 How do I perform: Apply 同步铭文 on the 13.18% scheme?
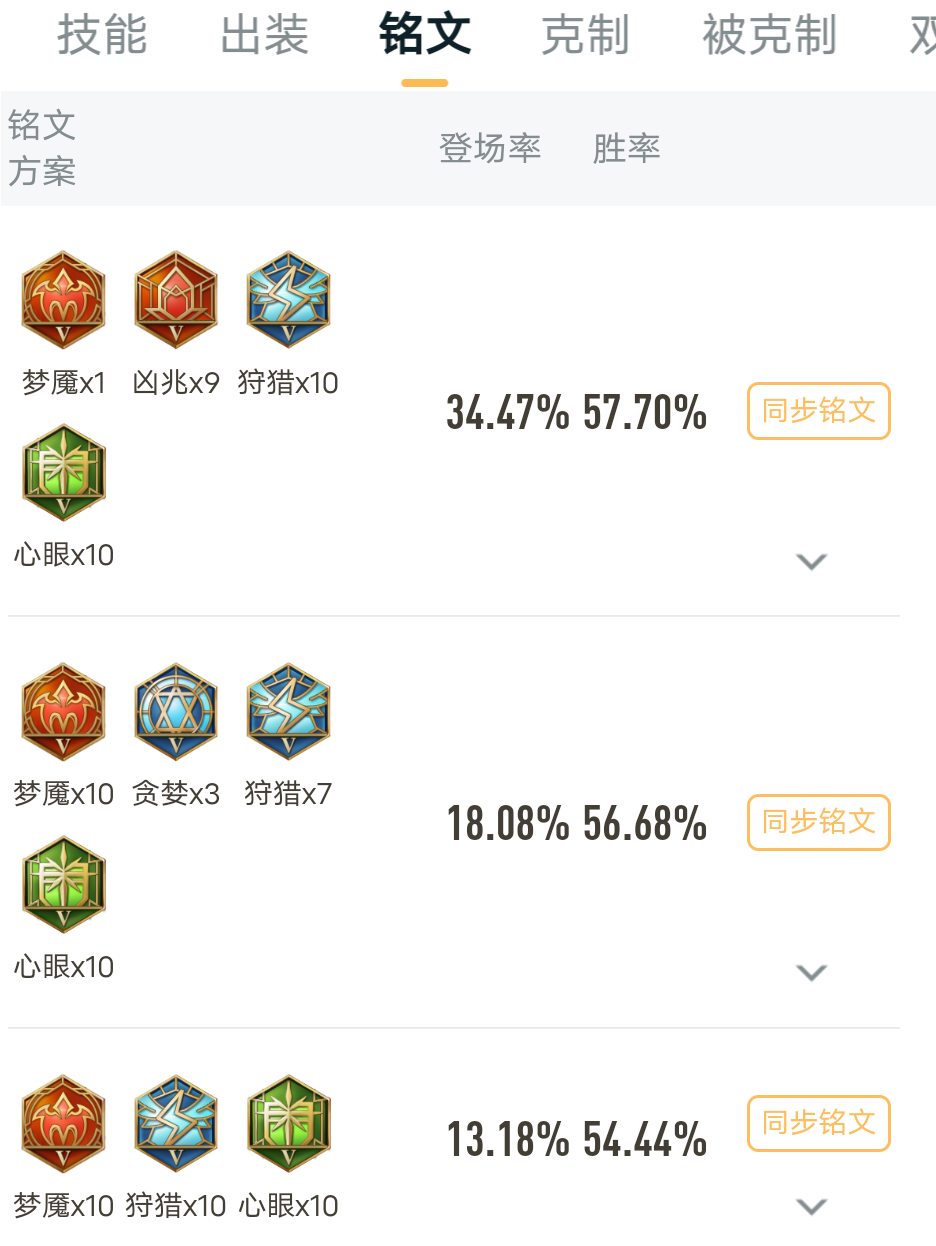(818, 1123)
